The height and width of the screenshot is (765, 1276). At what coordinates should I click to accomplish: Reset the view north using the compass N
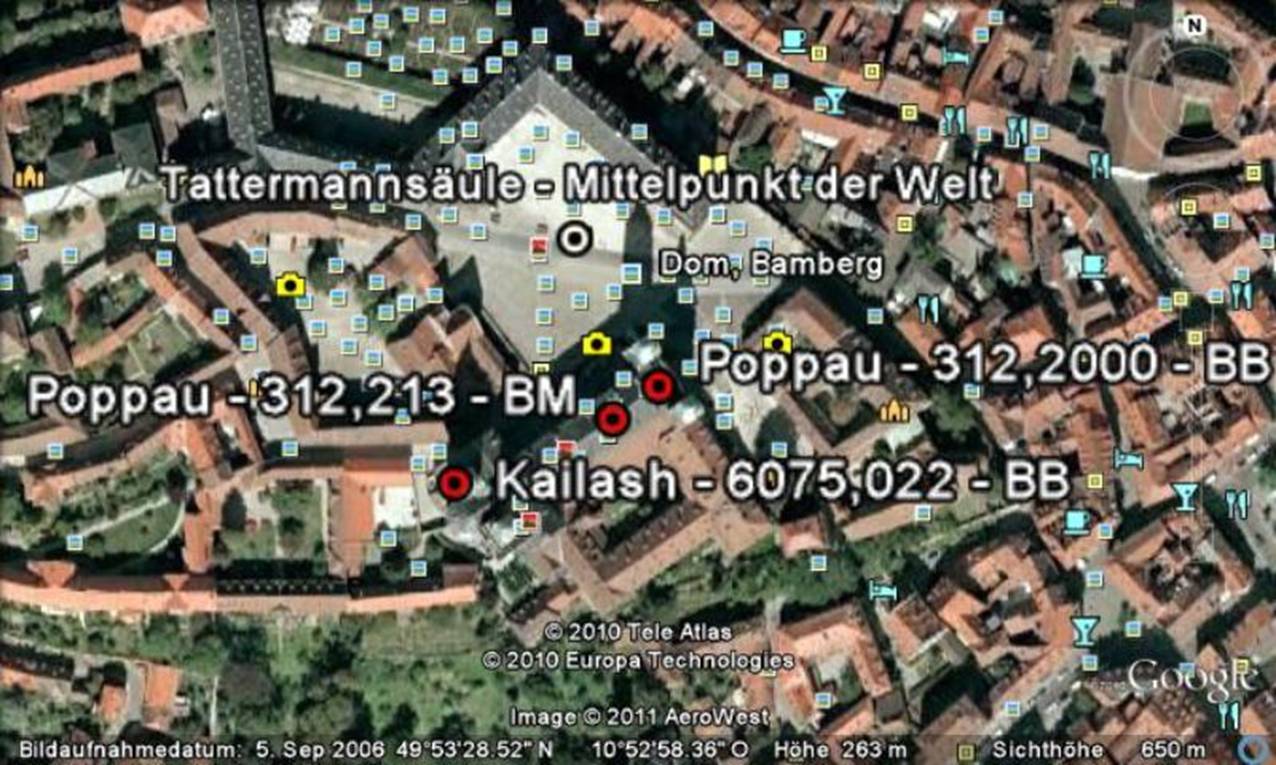point(1192,25)
